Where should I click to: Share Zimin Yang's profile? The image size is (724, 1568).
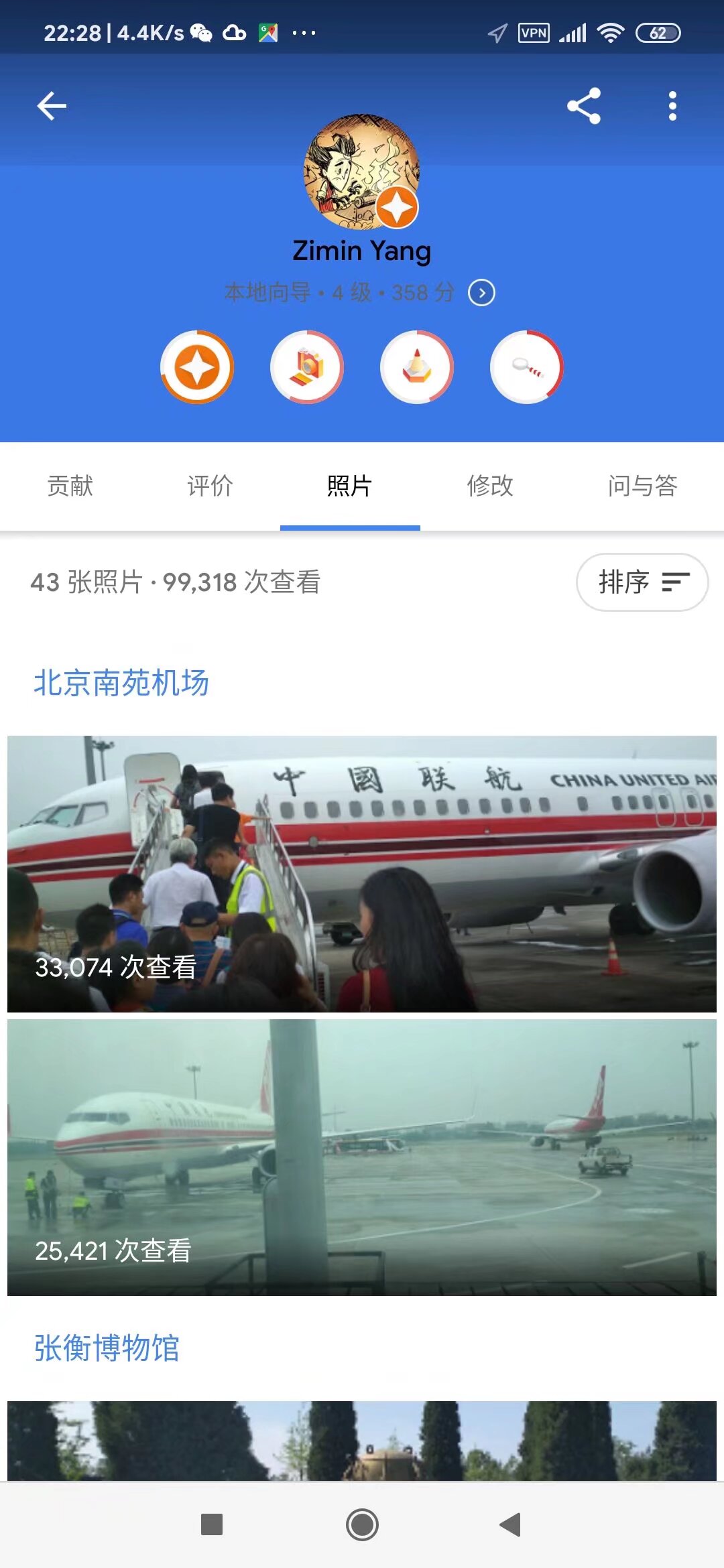[x=584, y=106]
